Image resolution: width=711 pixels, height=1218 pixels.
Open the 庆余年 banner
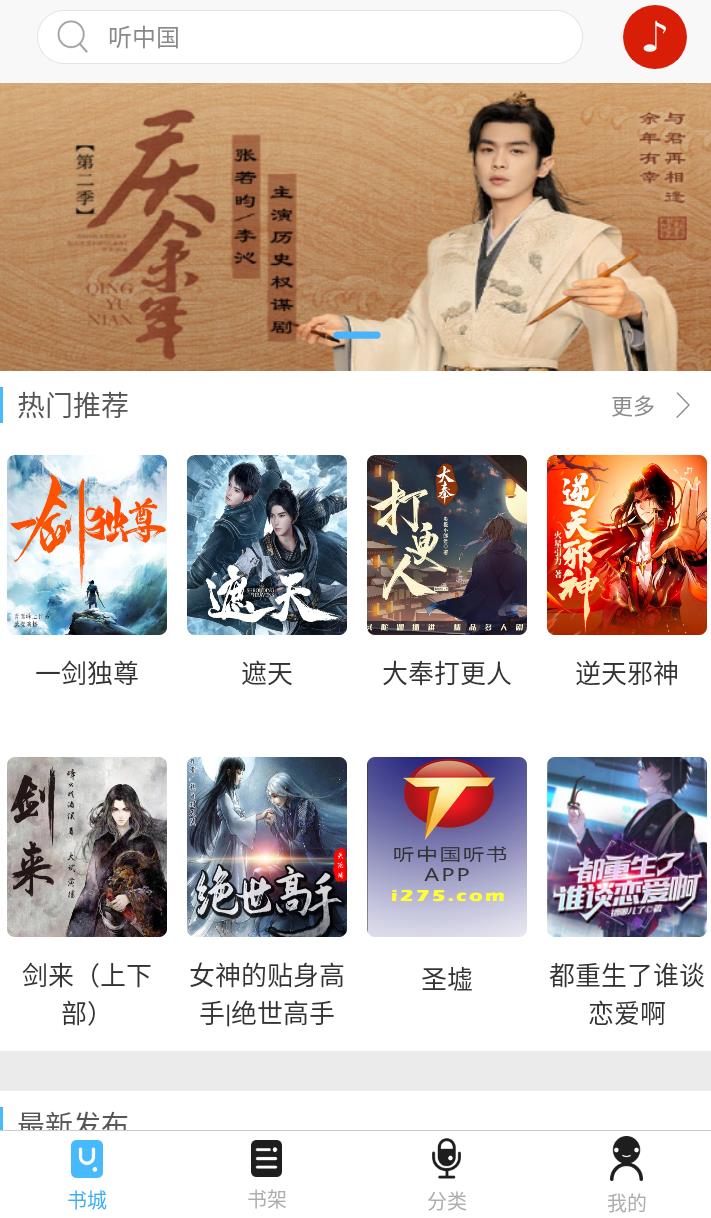[x=355, y=227]
